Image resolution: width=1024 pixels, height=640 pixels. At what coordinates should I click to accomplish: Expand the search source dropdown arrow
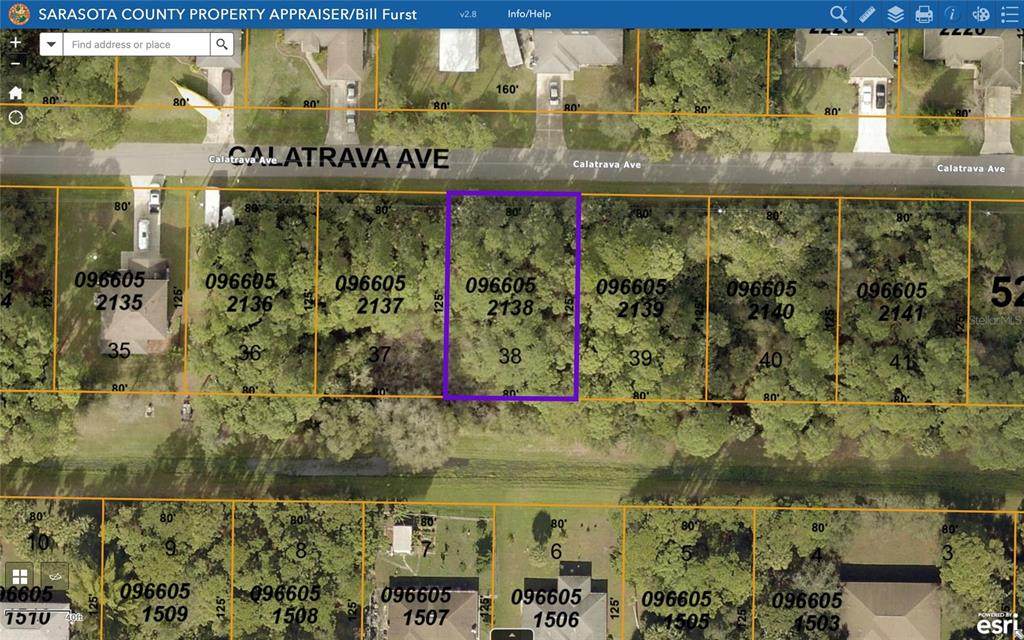(x=51, y=44)
